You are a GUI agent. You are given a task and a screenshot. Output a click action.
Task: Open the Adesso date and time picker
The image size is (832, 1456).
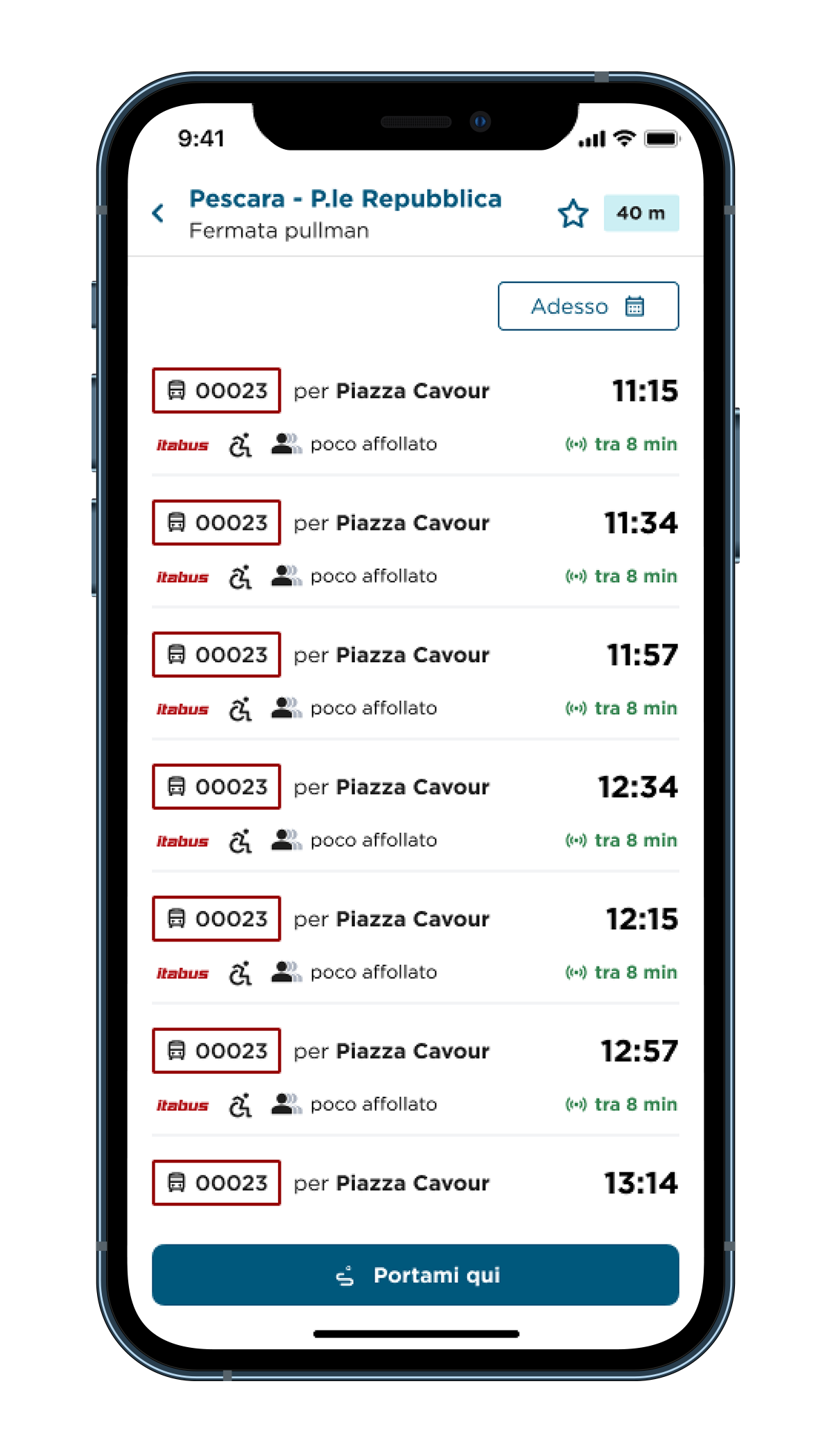coord(588,306)
